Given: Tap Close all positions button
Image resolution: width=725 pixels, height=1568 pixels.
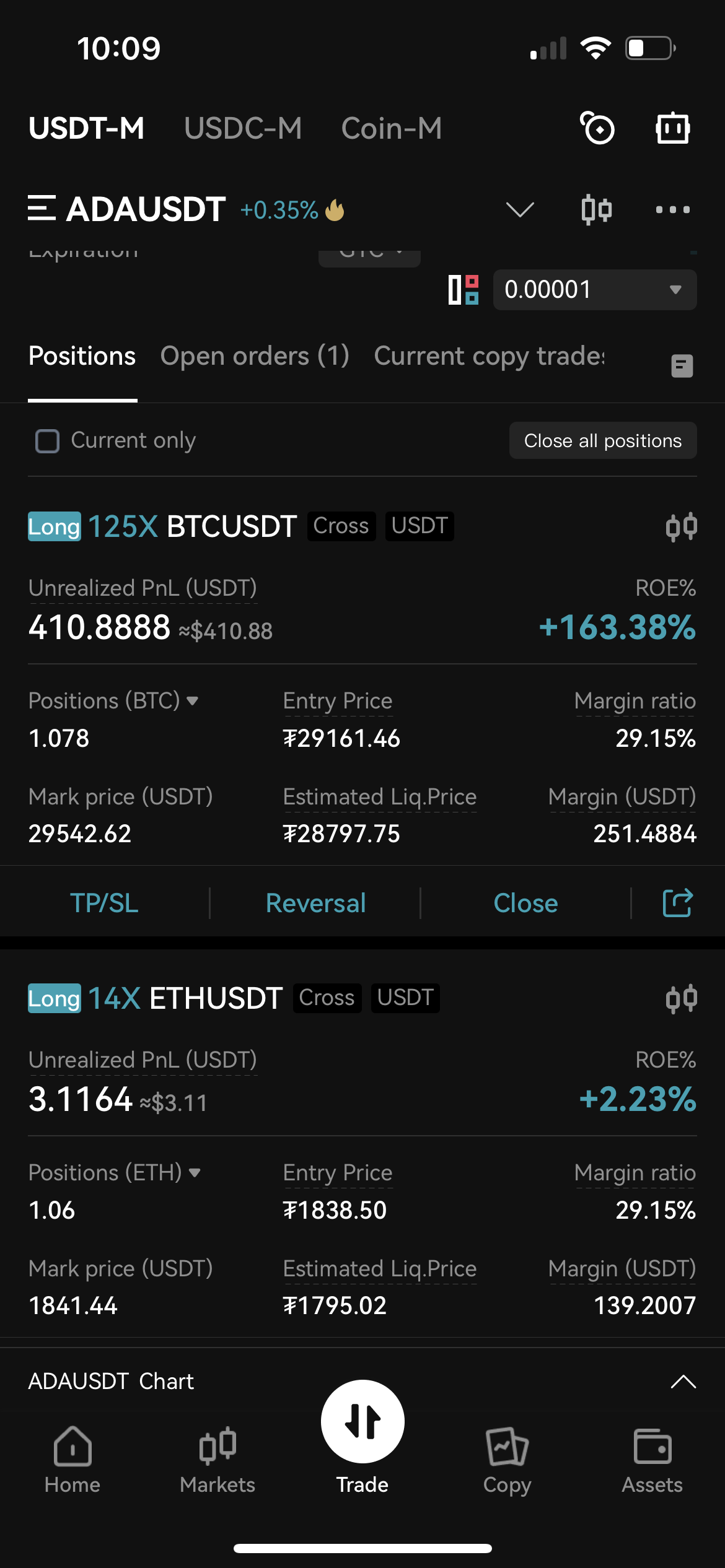Looking at the screenshot, I should point(602,441).
